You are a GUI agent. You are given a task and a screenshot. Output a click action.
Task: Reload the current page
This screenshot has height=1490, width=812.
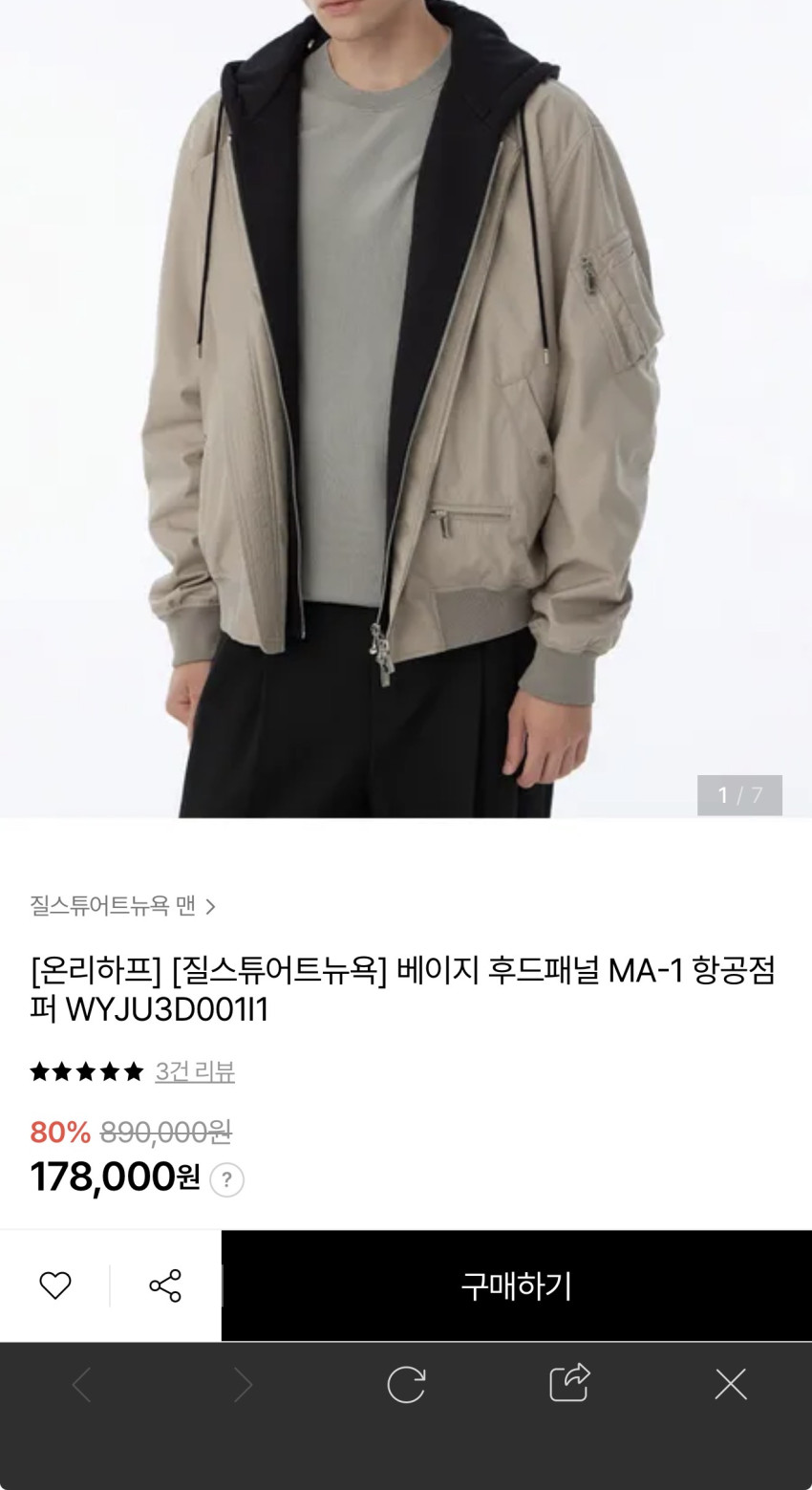406,1384
